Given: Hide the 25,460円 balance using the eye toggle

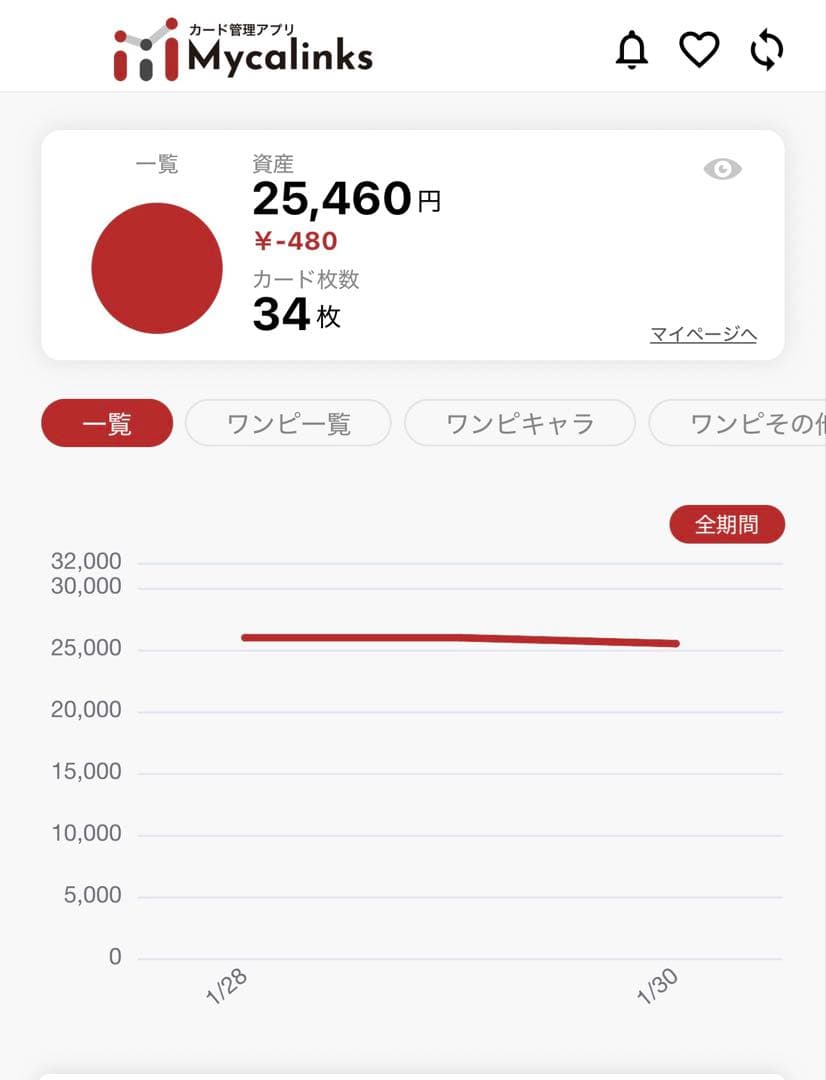Looking at the screenshot, I should click(723, 170).
